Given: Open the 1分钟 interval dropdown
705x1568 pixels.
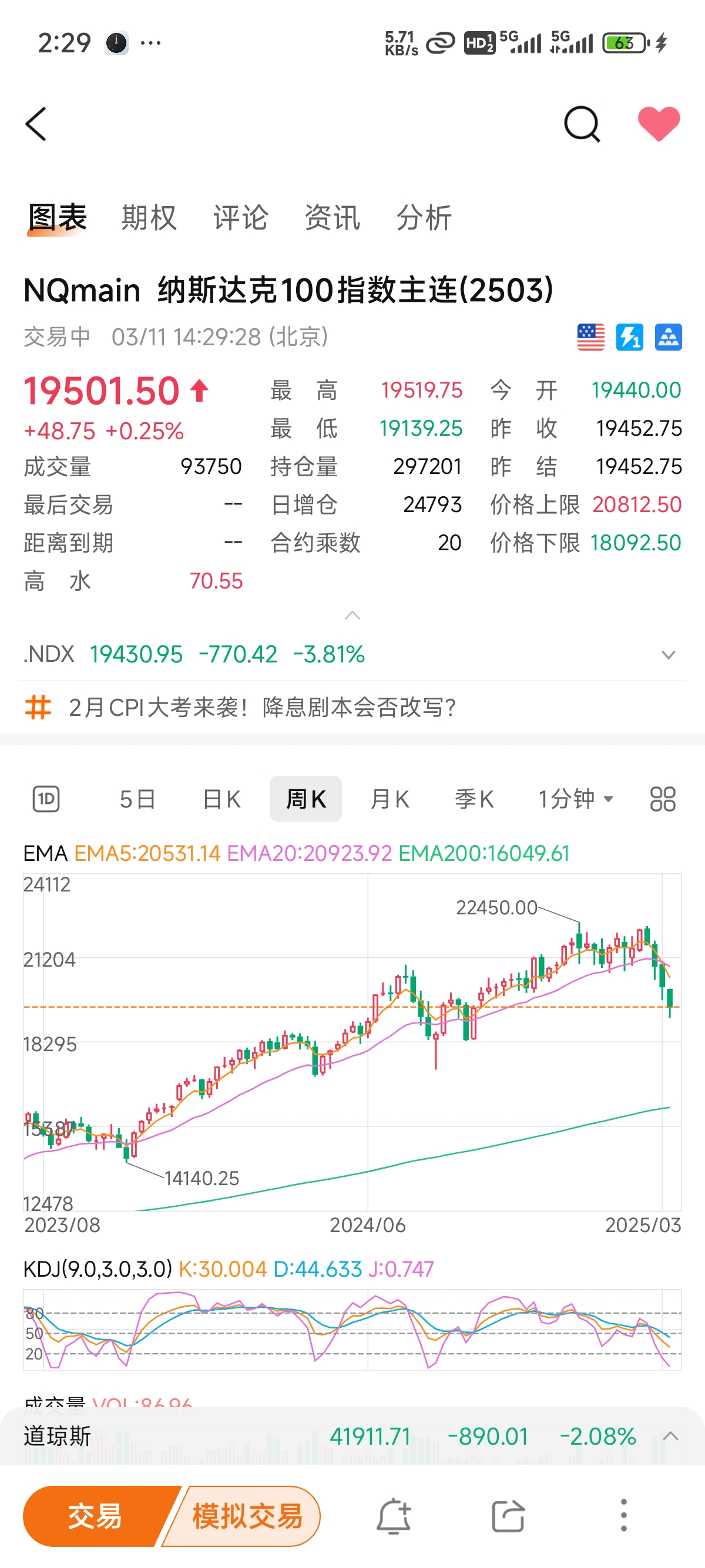Looking at the screenshot, I should coord(575,799).
